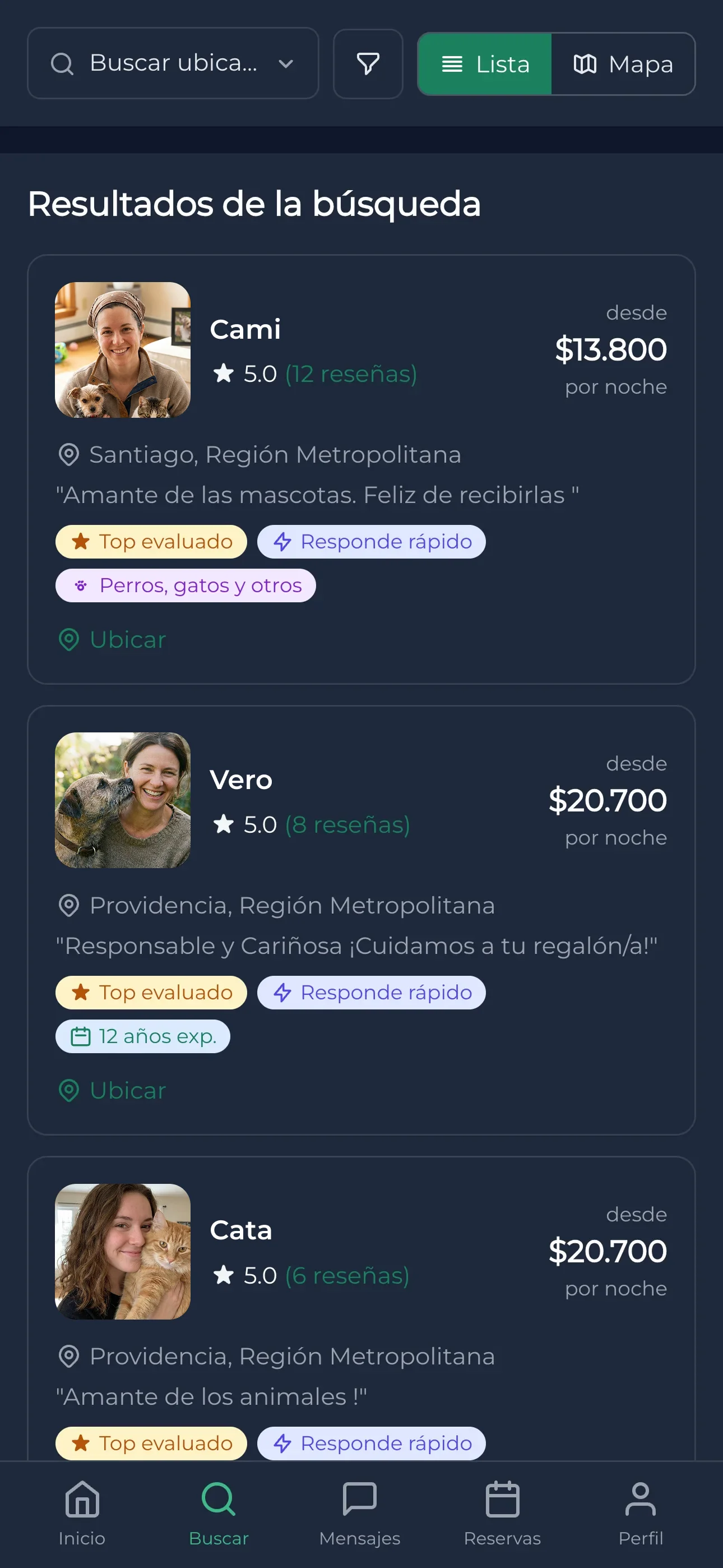View Vero's 8 reseñas
Viewport: 723px width, 1568px height.
click(x=347, y=825)
